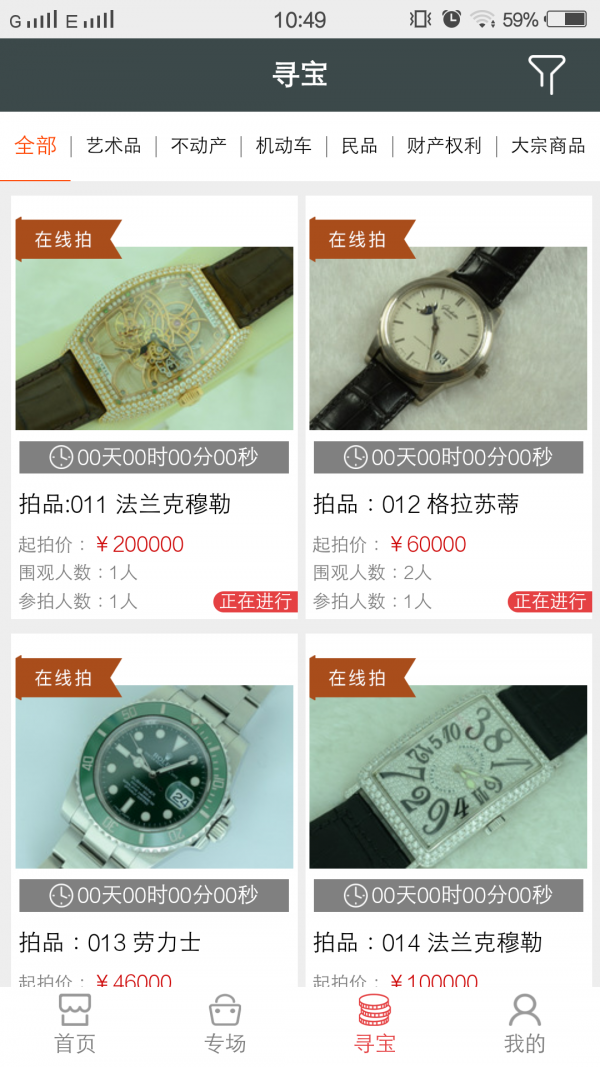View auction item 013 劳力士
600x1067 pixels.
(x=154, y=777)
